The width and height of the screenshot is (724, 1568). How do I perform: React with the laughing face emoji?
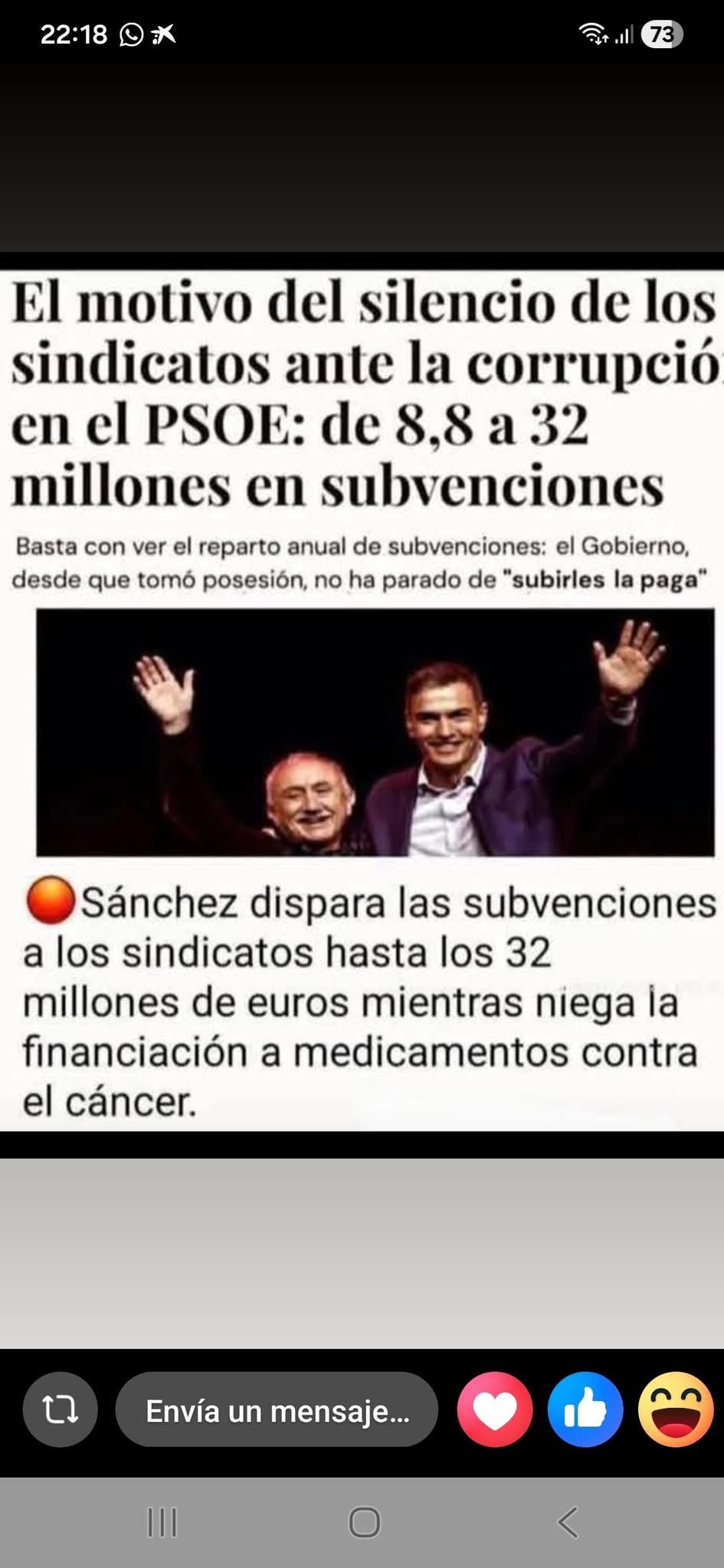click(x=676, y=1410)
